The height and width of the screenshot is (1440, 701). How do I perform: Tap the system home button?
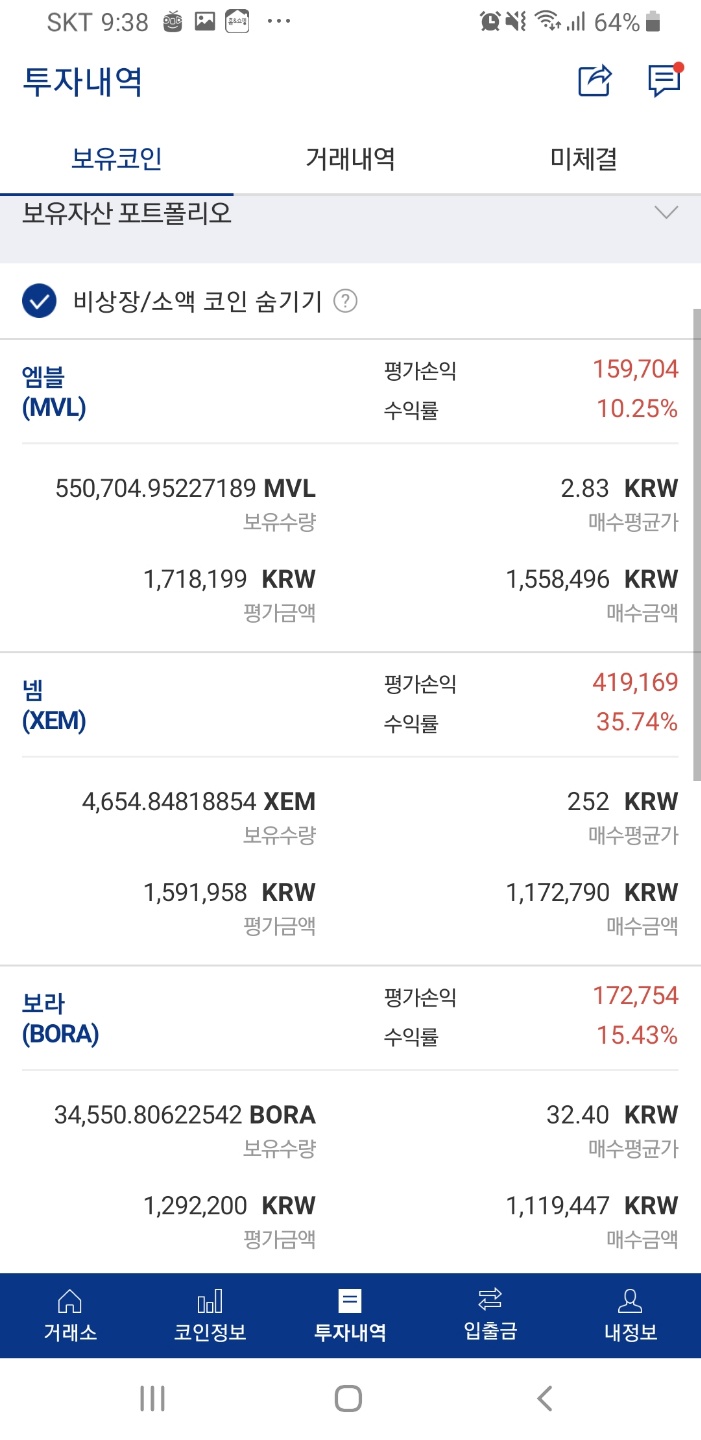(x=348, y=1398)
